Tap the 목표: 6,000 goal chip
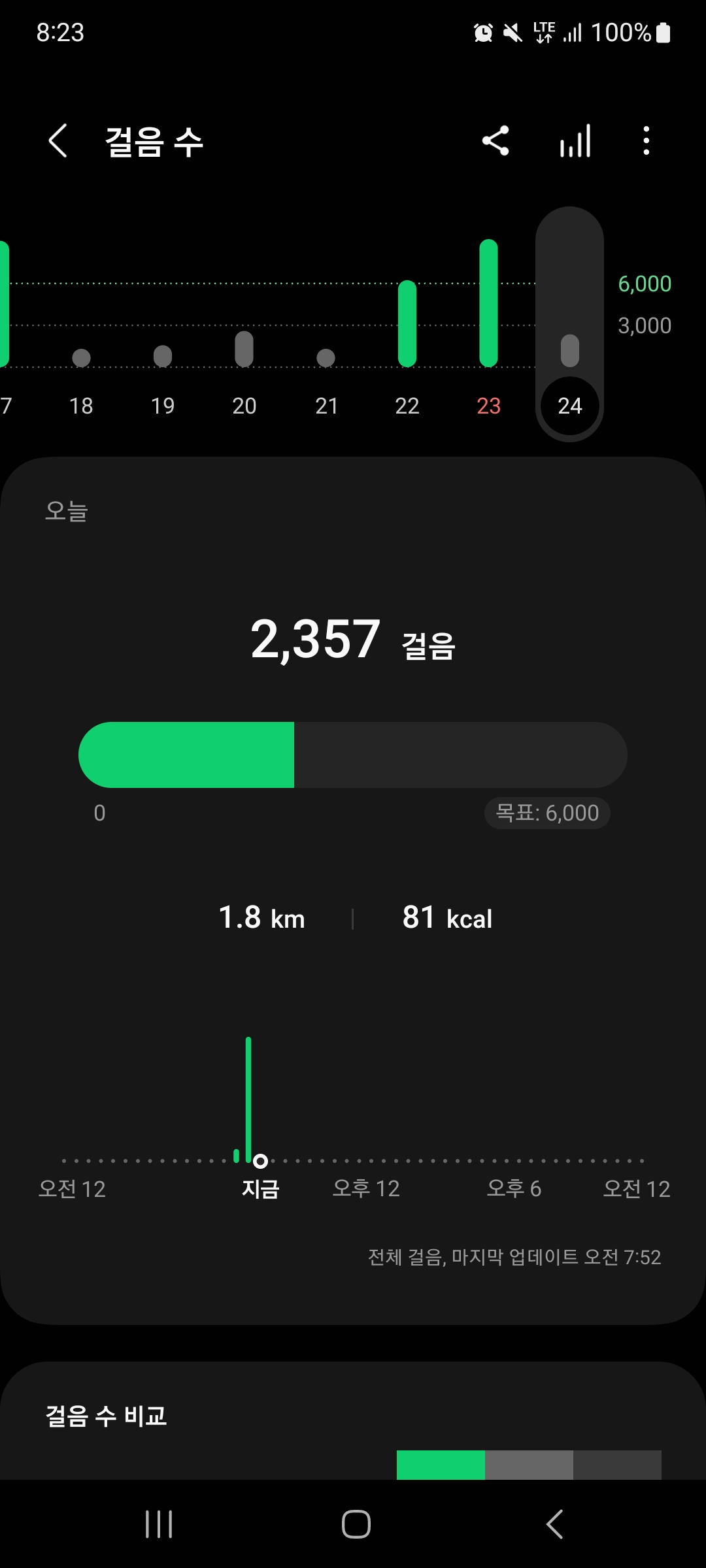This screenshot has height=1568, width=706. coord(547,813)
